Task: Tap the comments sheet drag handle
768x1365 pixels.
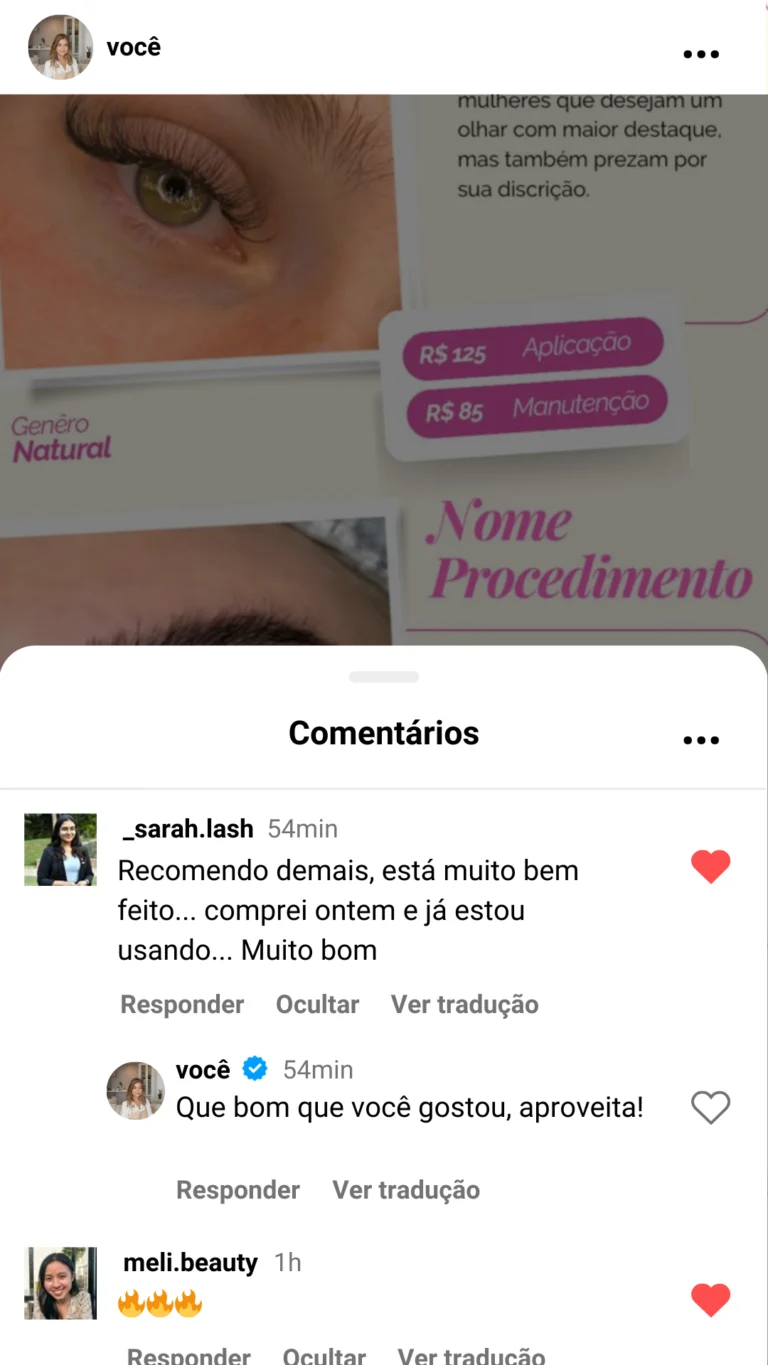Action: pyautogui.click(x=384, y=677)
